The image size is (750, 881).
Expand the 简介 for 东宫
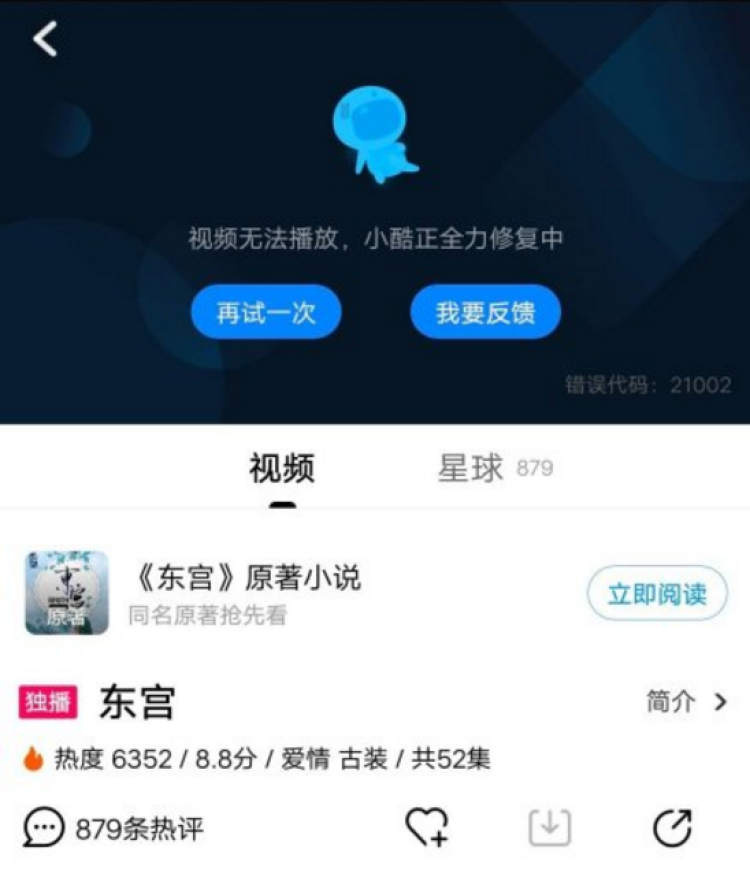pyautogui.click(x=686, y=702)
